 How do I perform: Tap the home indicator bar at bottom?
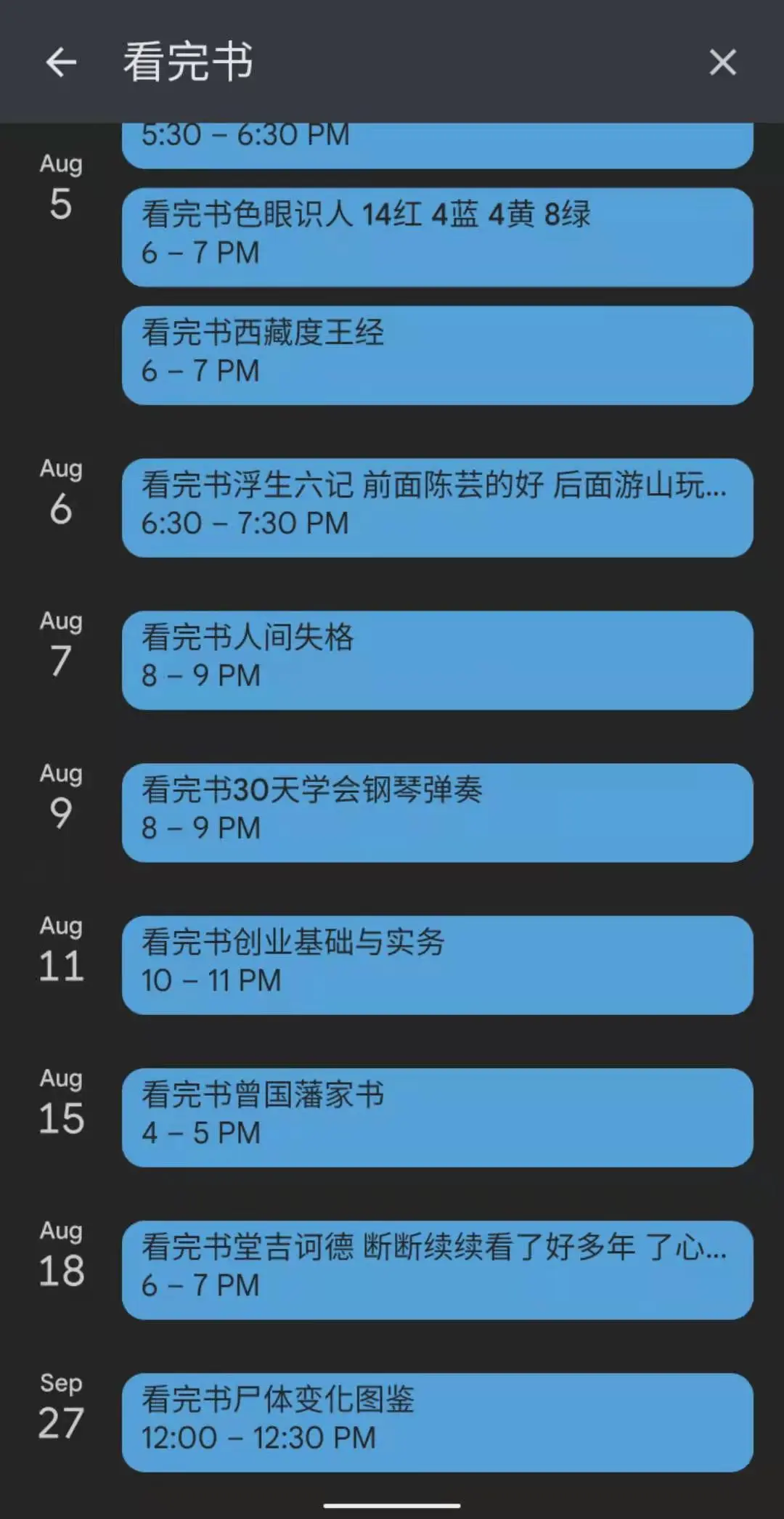(392, 1507)
